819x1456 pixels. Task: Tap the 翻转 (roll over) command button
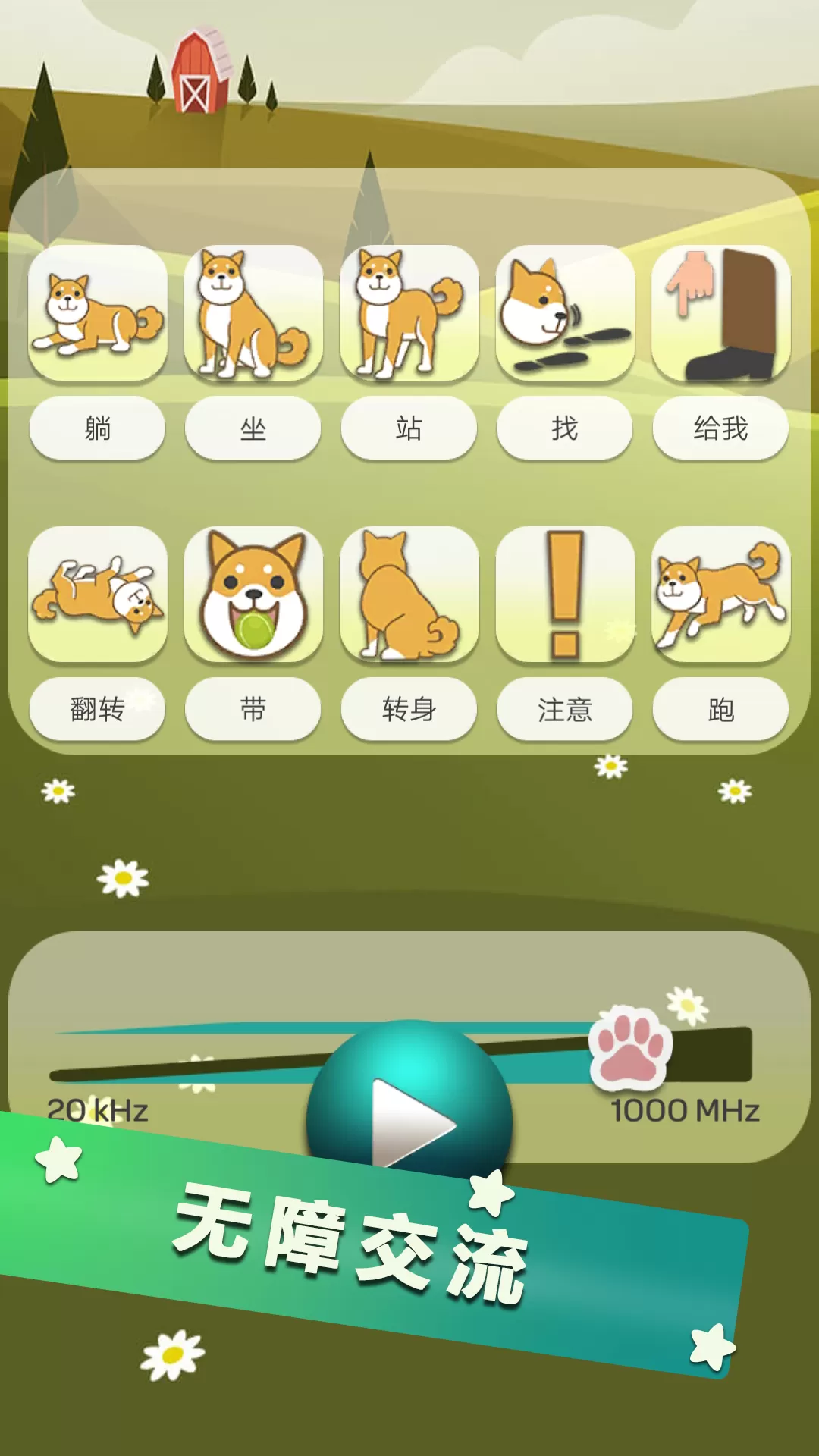click(x=97, y=709)
